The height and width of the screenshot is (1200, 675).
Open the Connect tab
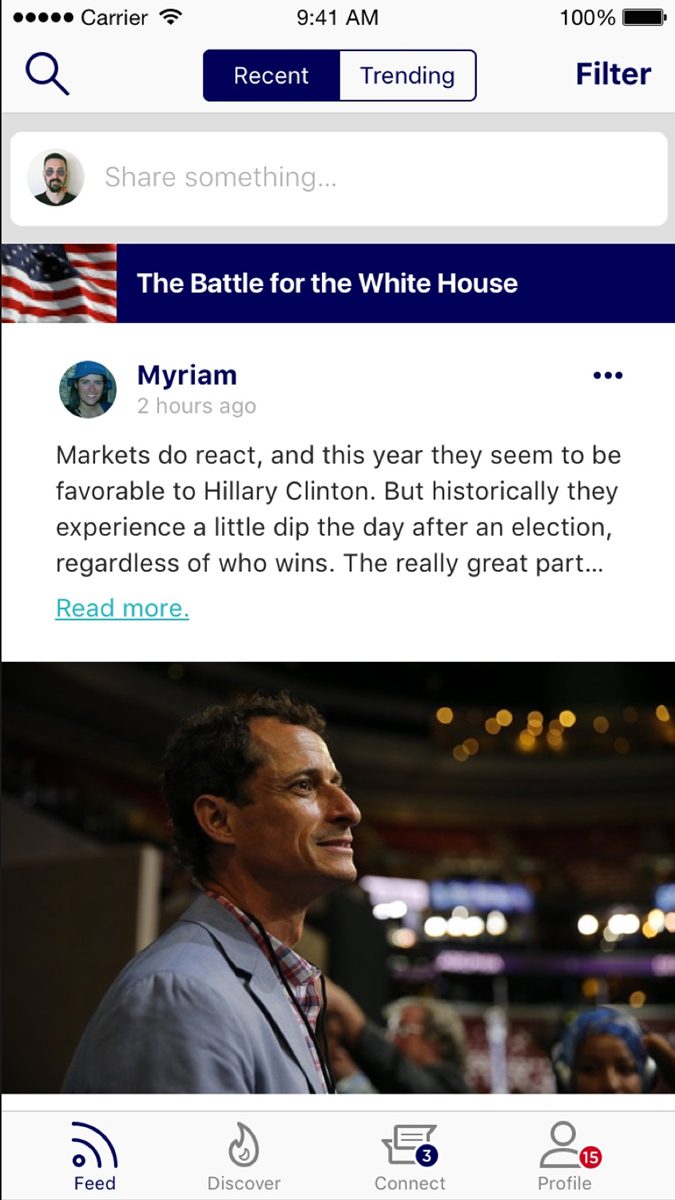click(410, 1157)
